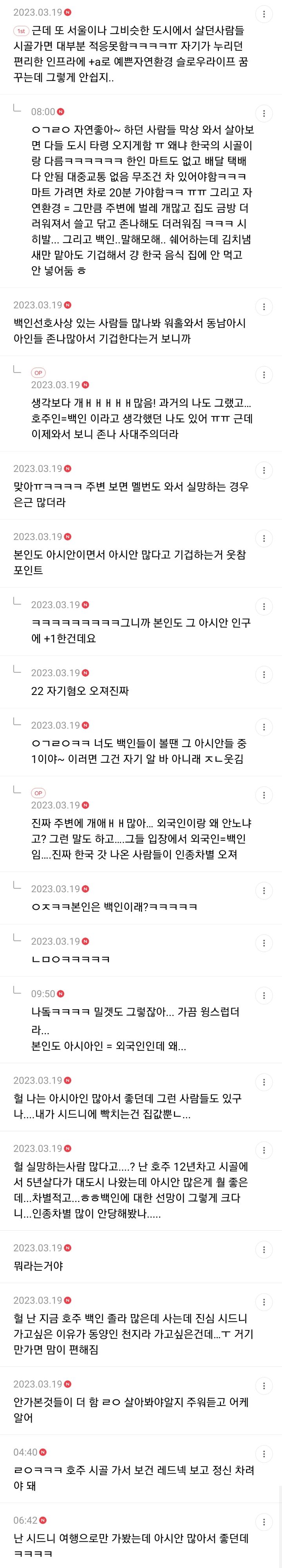The width and height of the screenshot is (282, 1568).
Task: Open options for the '안가본것들이 더 함' comment
Action: pyautogui.click(x=263, y=1385)
